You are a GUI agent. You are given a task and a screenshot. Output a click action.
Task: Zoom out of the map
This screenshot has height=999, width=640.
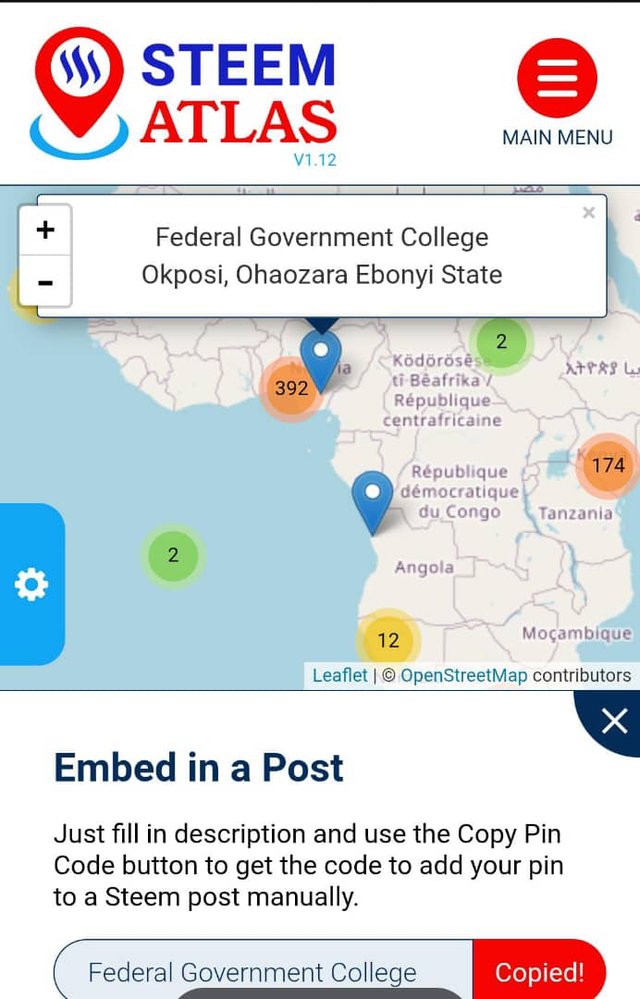tap(45, 282)
